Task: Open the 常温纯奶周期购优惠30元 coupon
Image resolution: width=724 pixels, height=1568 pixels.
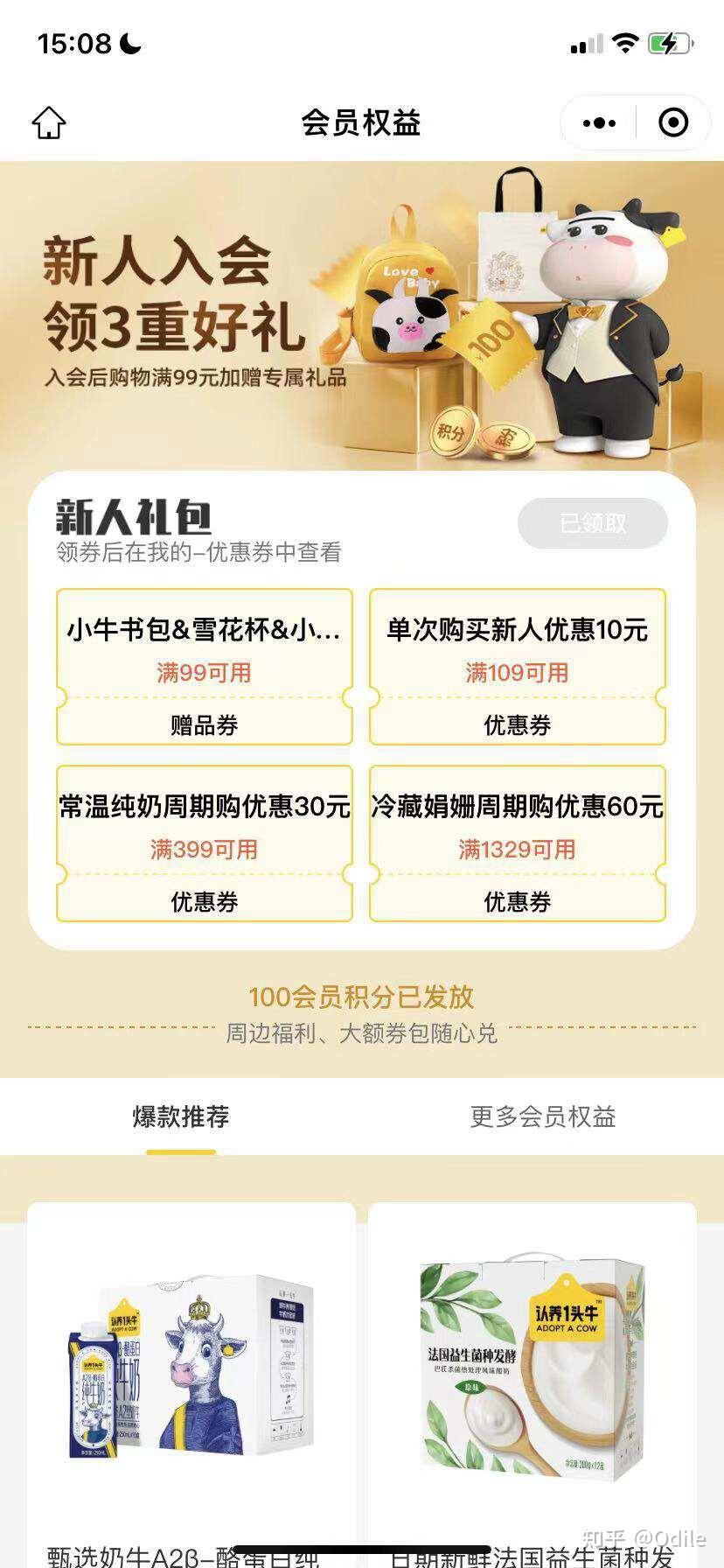Action: click(x=205, y=843)
